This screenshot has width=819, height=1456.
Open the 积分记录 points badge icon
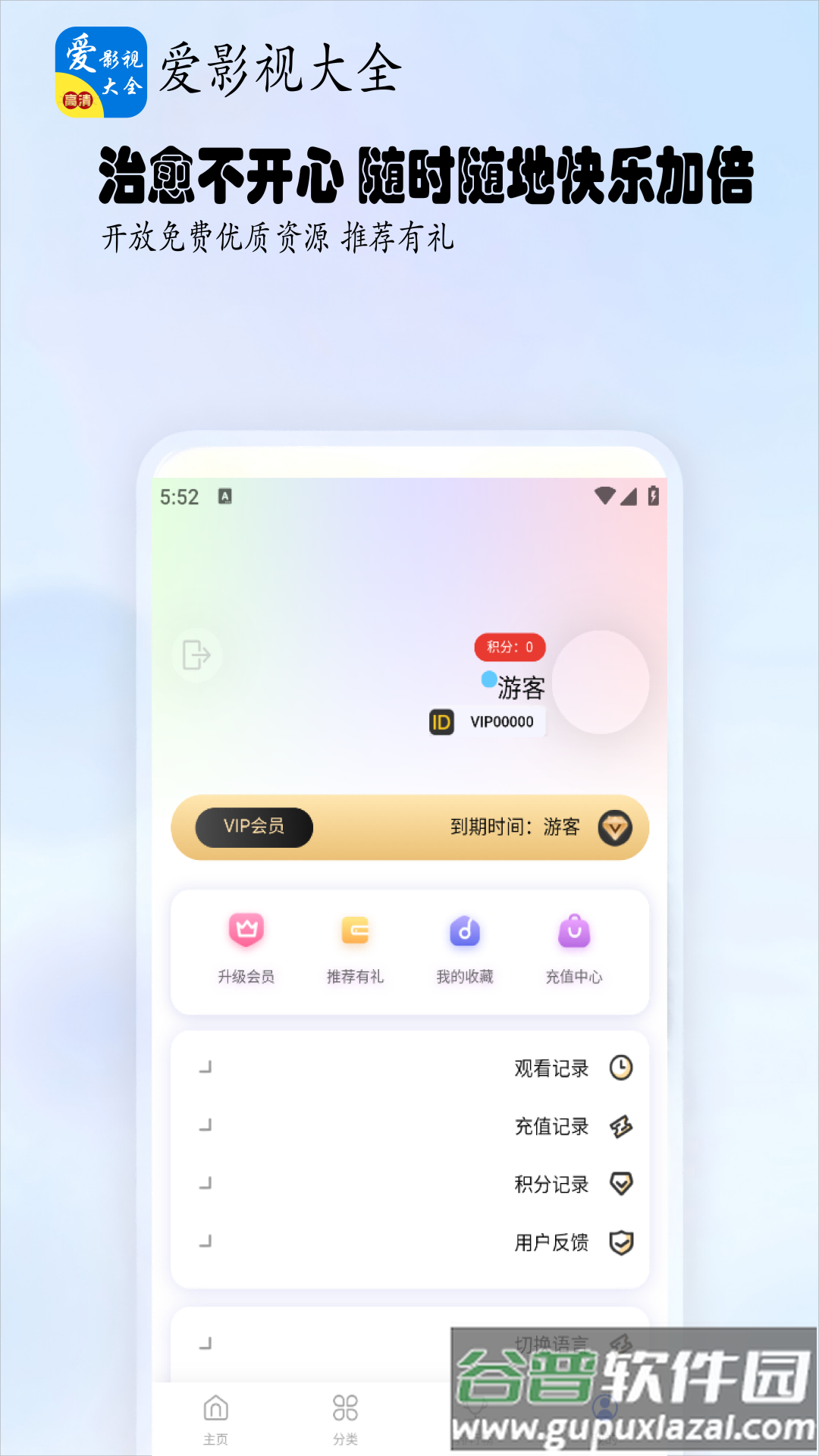620,1184
